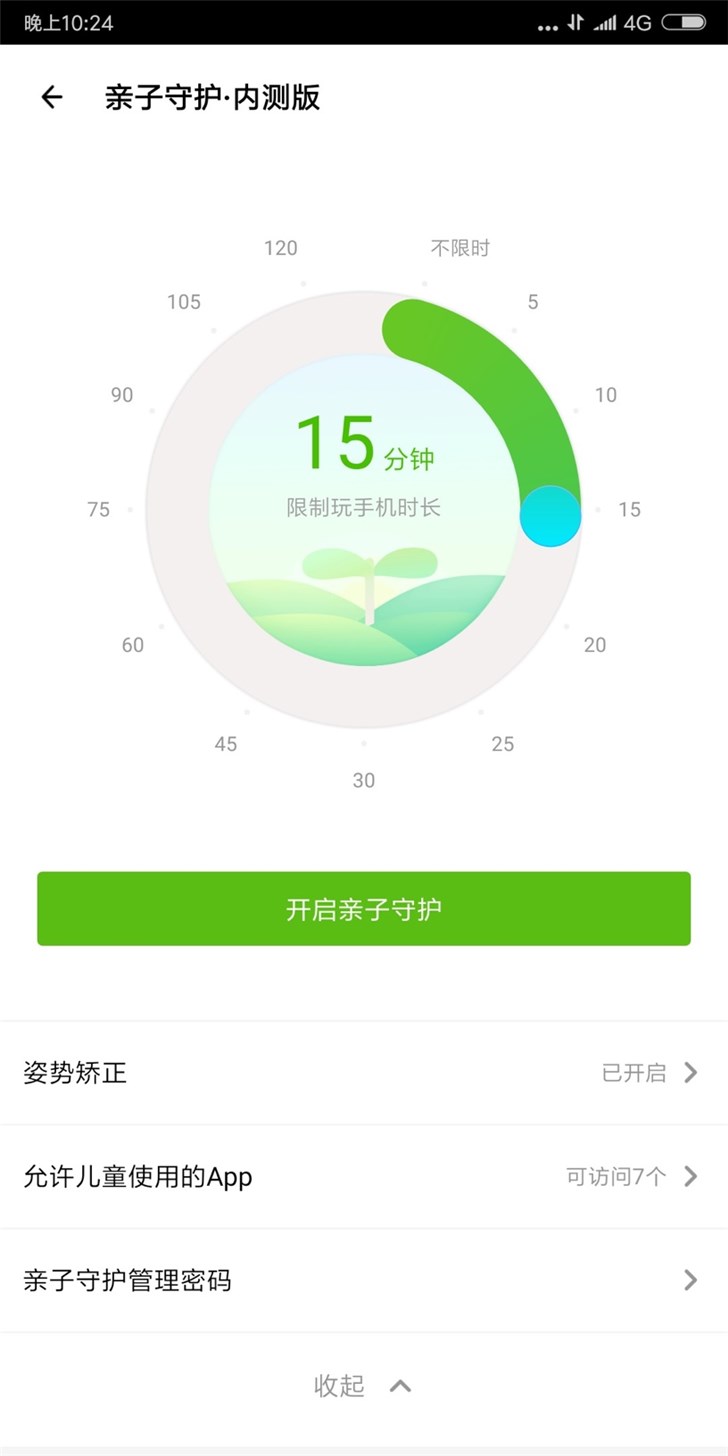
Task: Open 姿势矫正 posture correction settings
Action: (x=75, y=1073)
